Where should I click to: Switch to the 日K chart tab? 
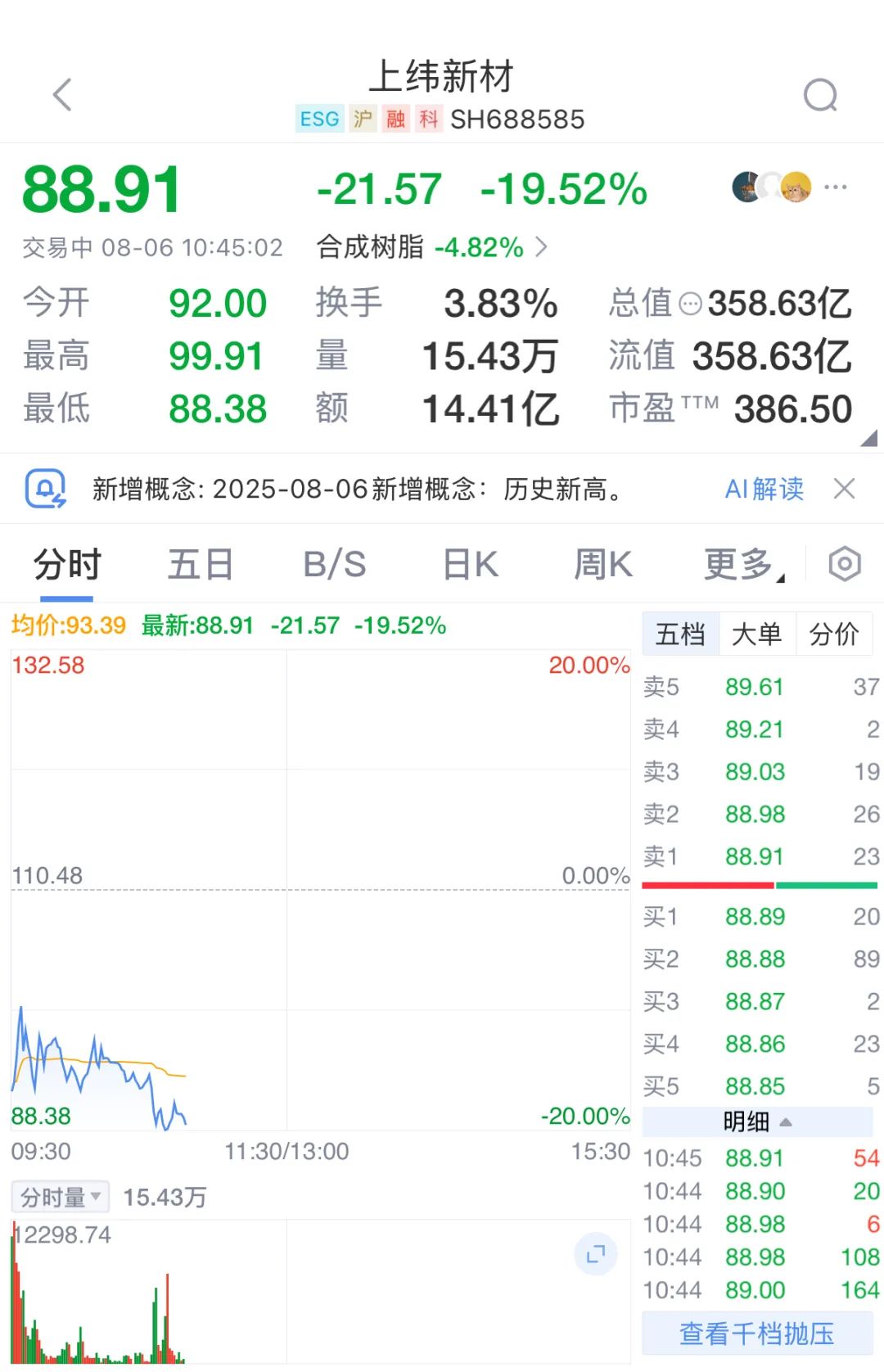pos(470,564)
